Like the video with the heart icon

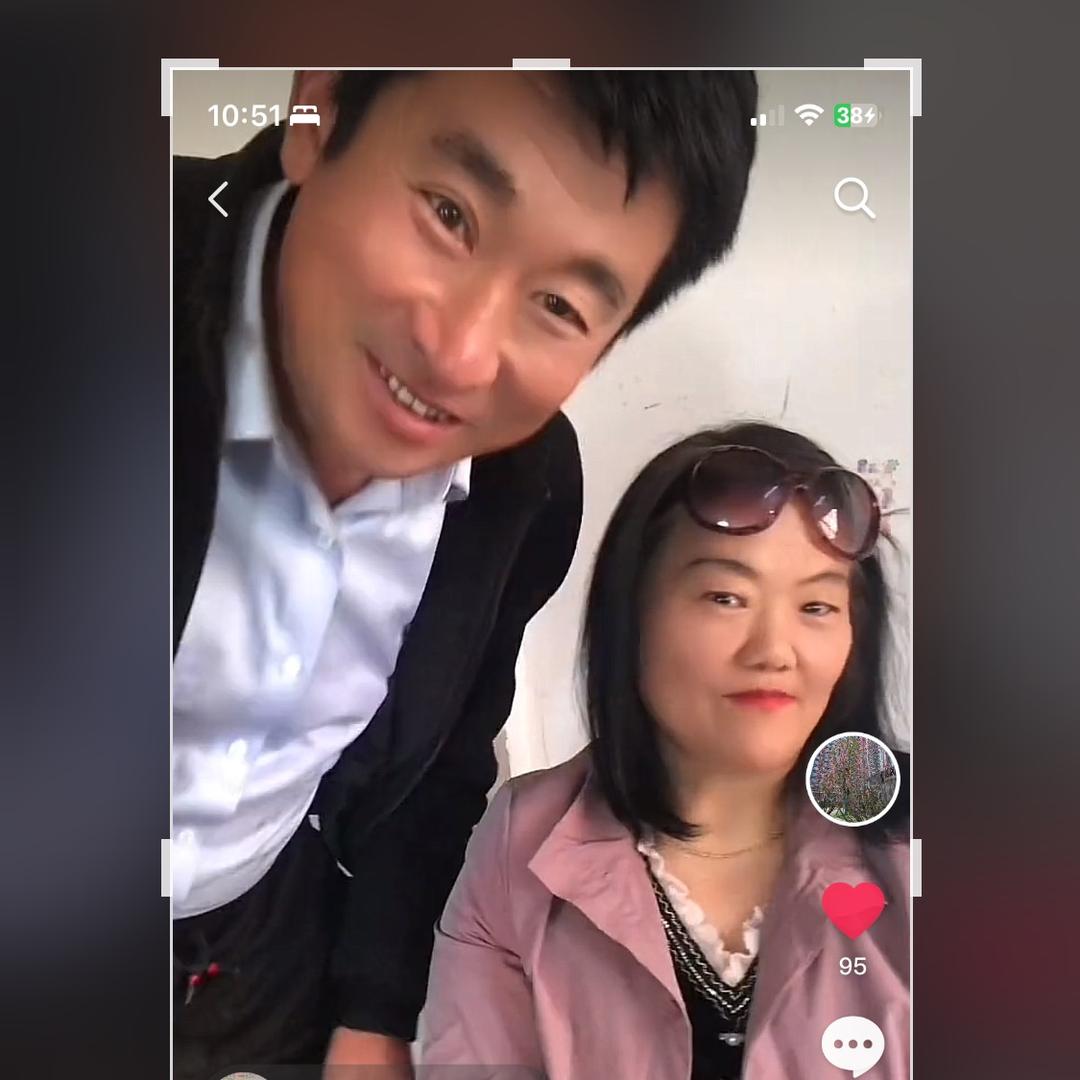point(853,910)
